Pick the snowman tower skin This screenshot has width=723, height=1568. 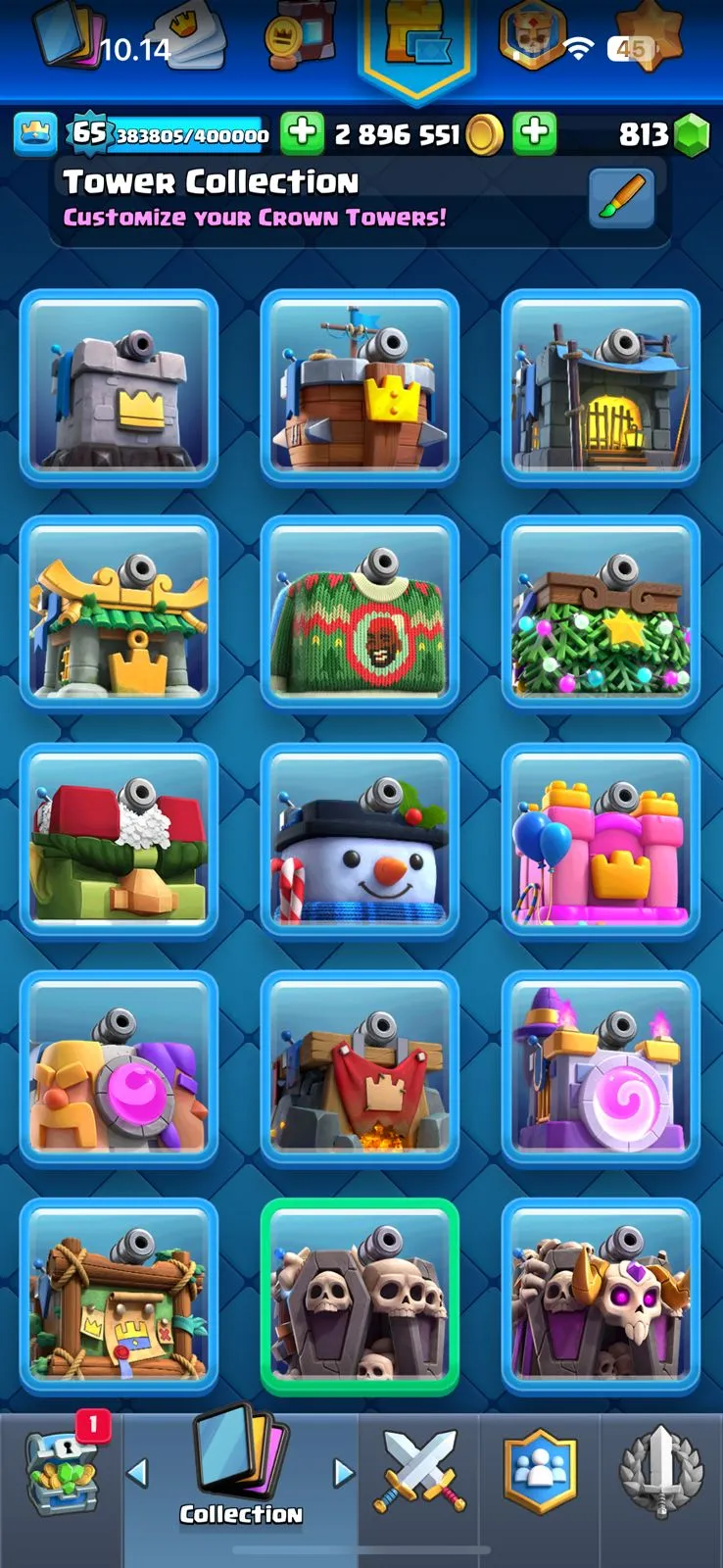click(x=360, y=840)
